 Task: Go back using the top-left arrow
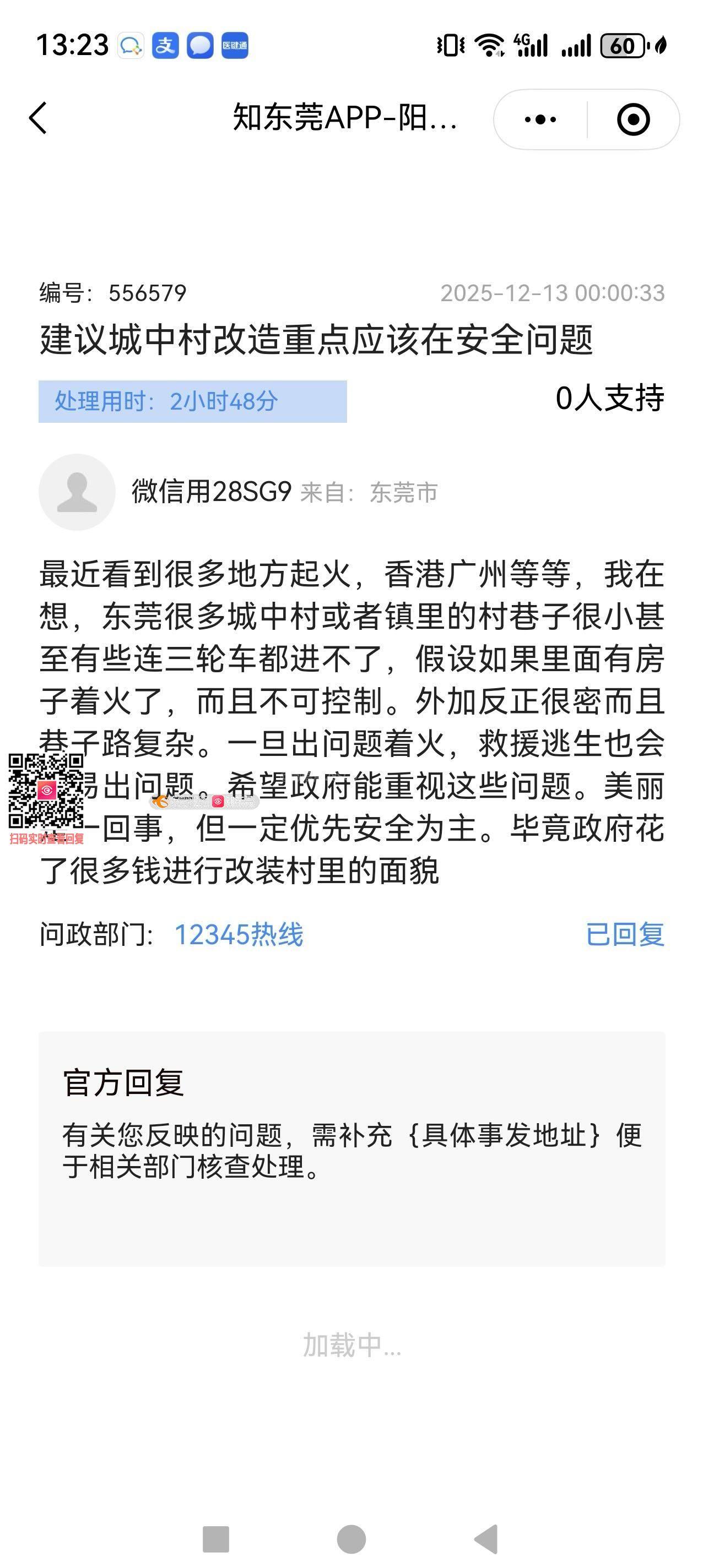coord(38,117)
